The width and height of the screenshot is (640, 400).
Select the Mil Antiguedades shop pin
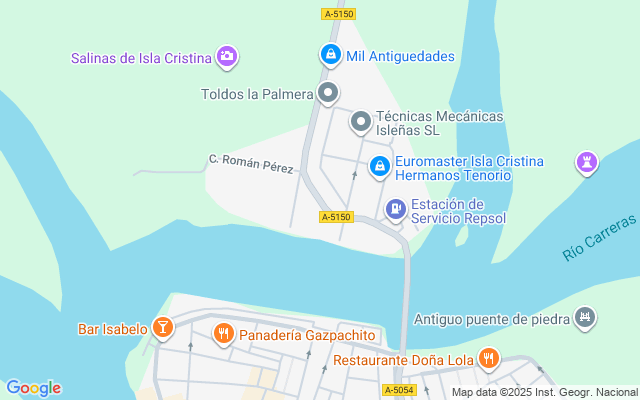(330, 54)
